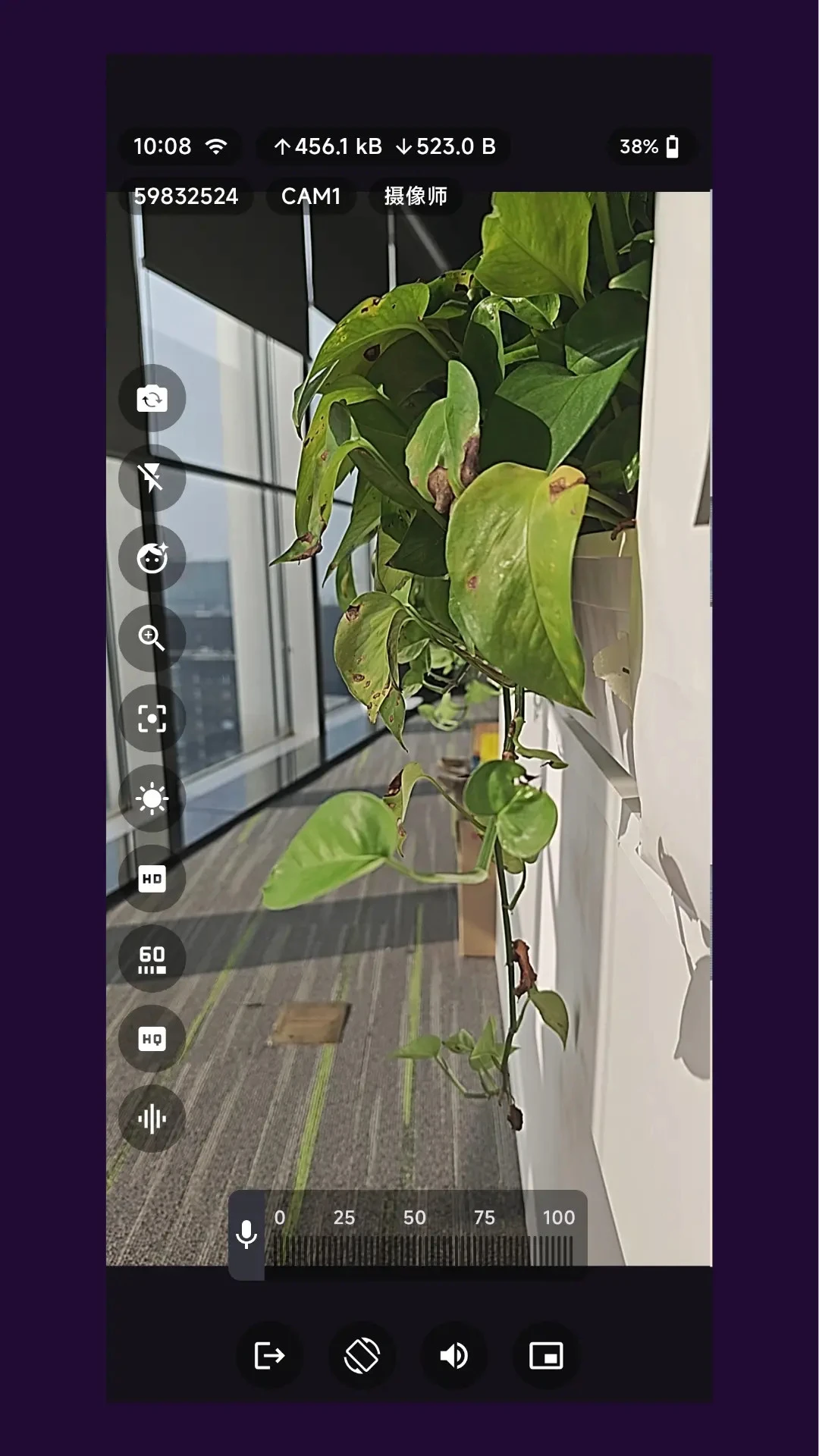
Task: Tap the focus frame icon
Action: (152, 718)
